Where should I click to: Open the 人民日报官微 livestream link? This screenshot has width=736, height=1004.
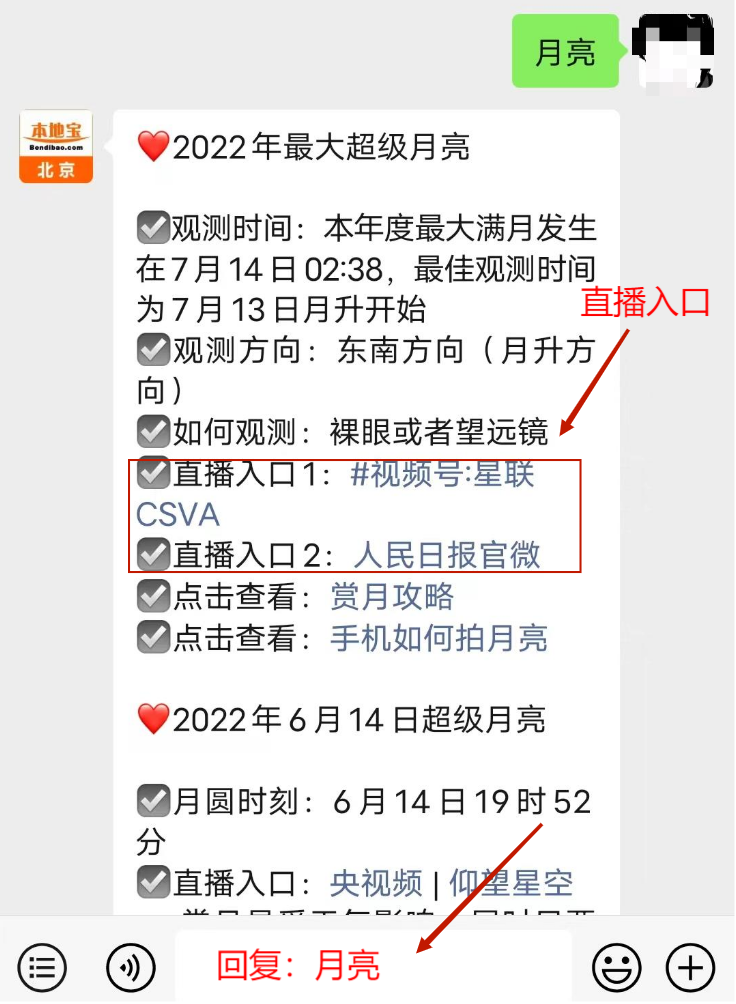tap(446, 555)
